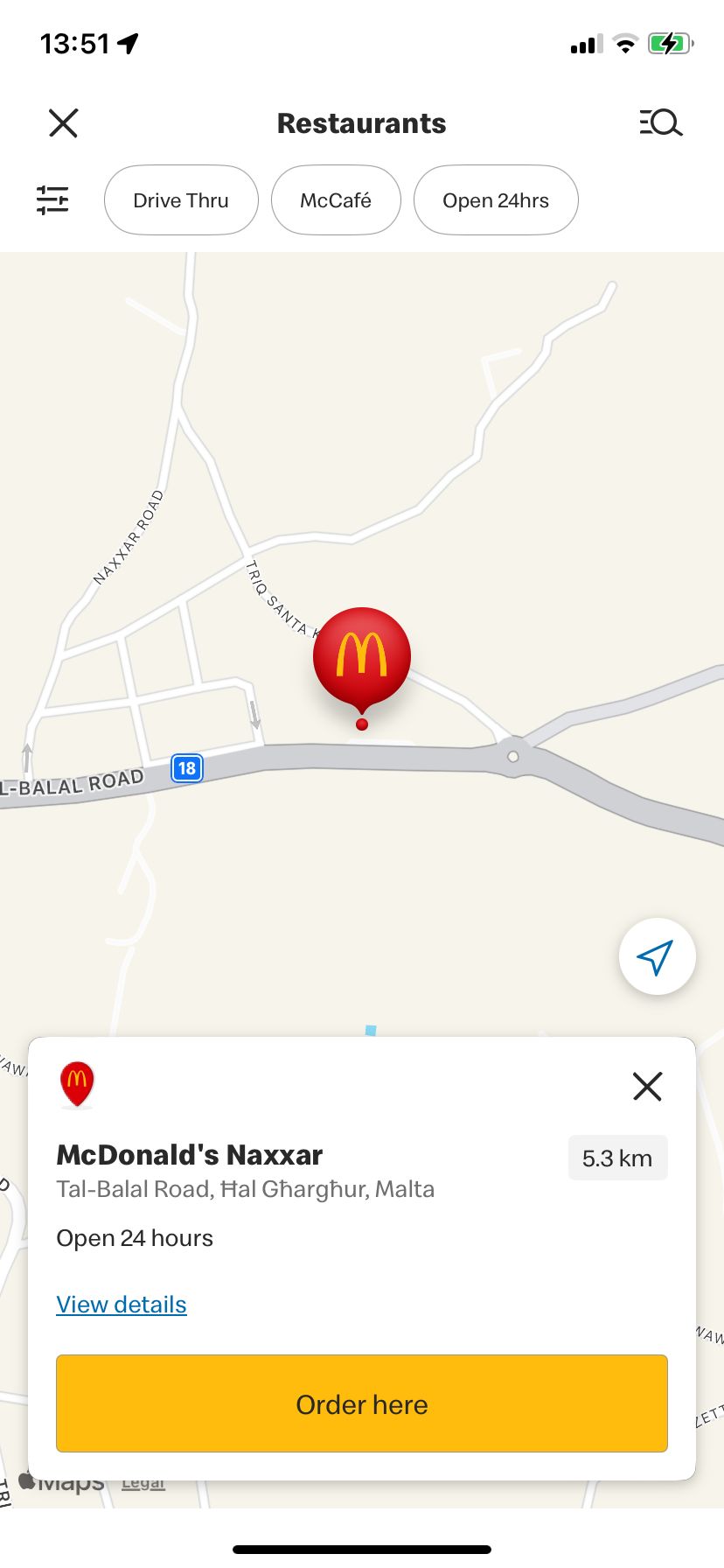The image size is (724, 1568).
Task: Open the filter settings icon
Action: point(52,199)
